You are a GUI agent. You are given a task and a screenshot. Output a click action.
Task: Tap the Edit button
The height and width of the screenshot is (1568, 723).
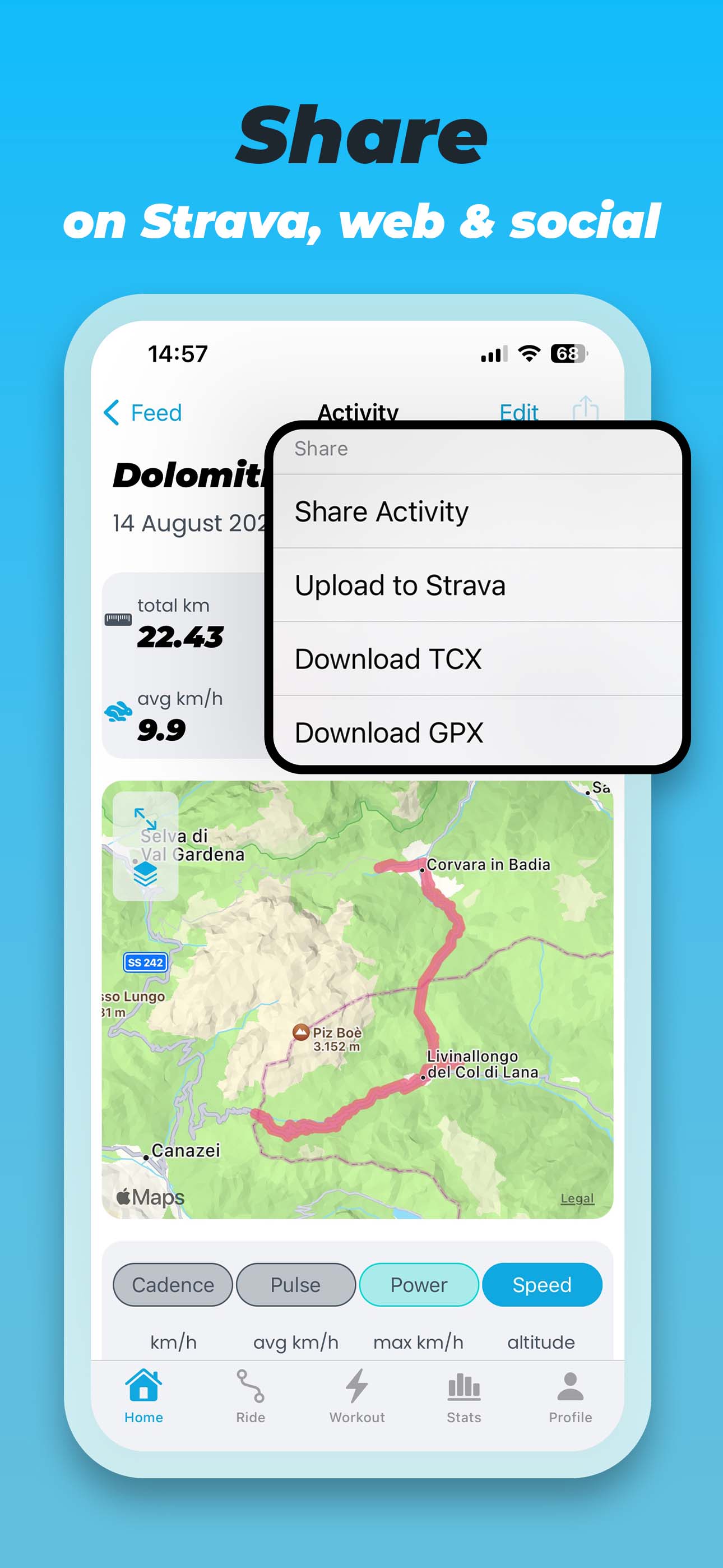520,412
